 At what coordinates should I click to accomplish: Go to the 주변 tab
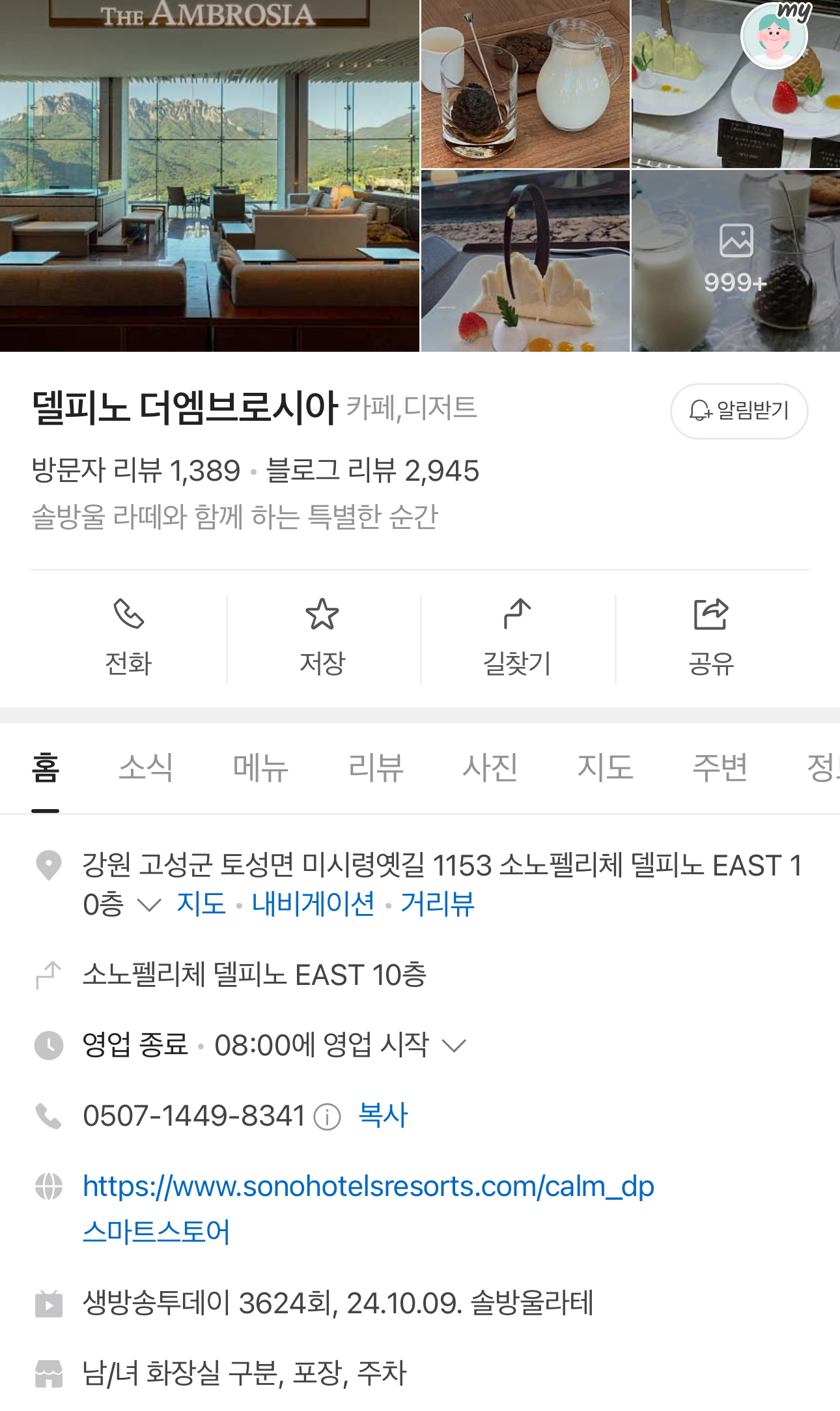pos(720,767)
